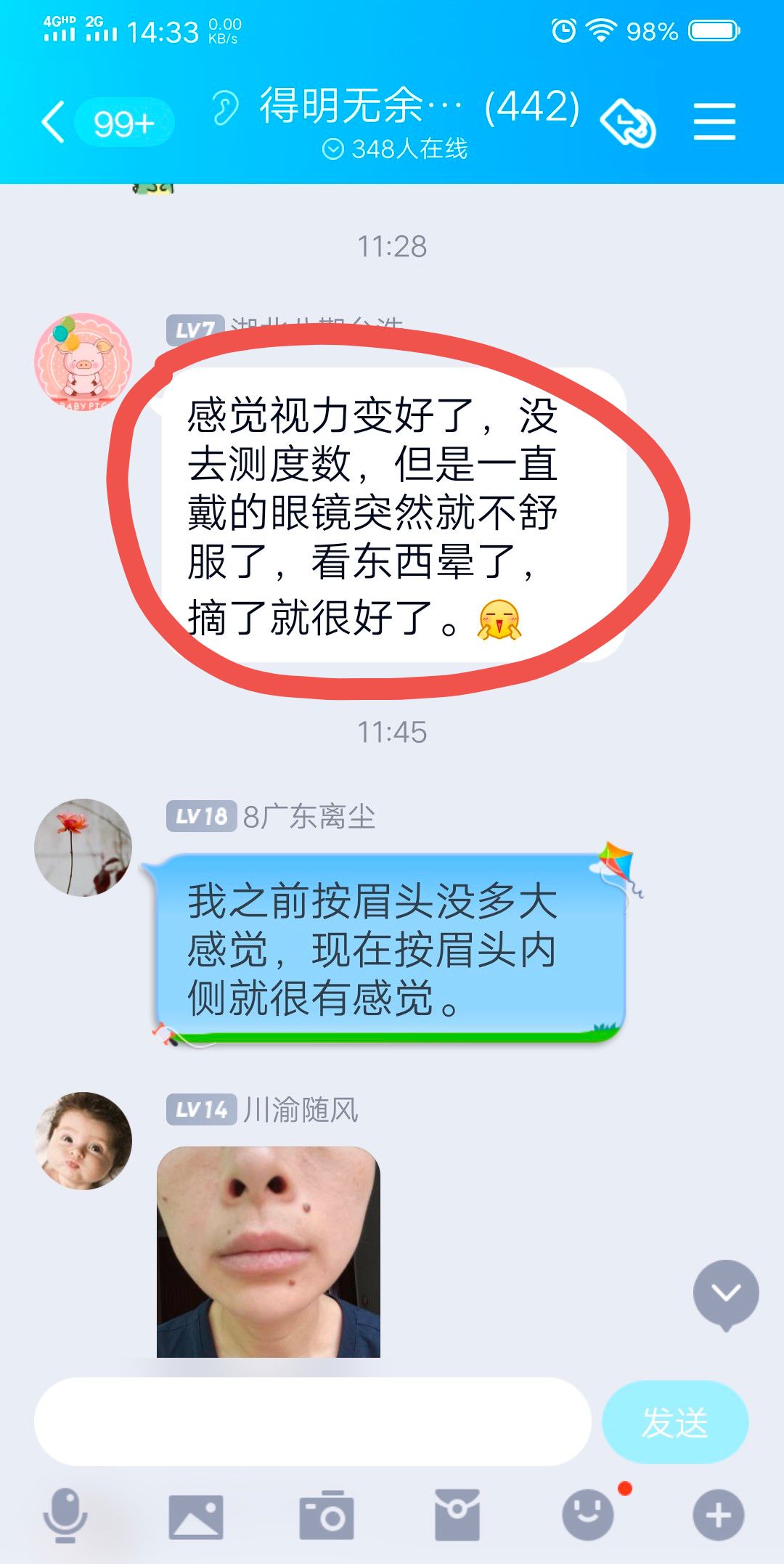Viewport: 784px width, 1564px height.
Task: View photo sent by 川渝随风
Action: (269, 1252)
